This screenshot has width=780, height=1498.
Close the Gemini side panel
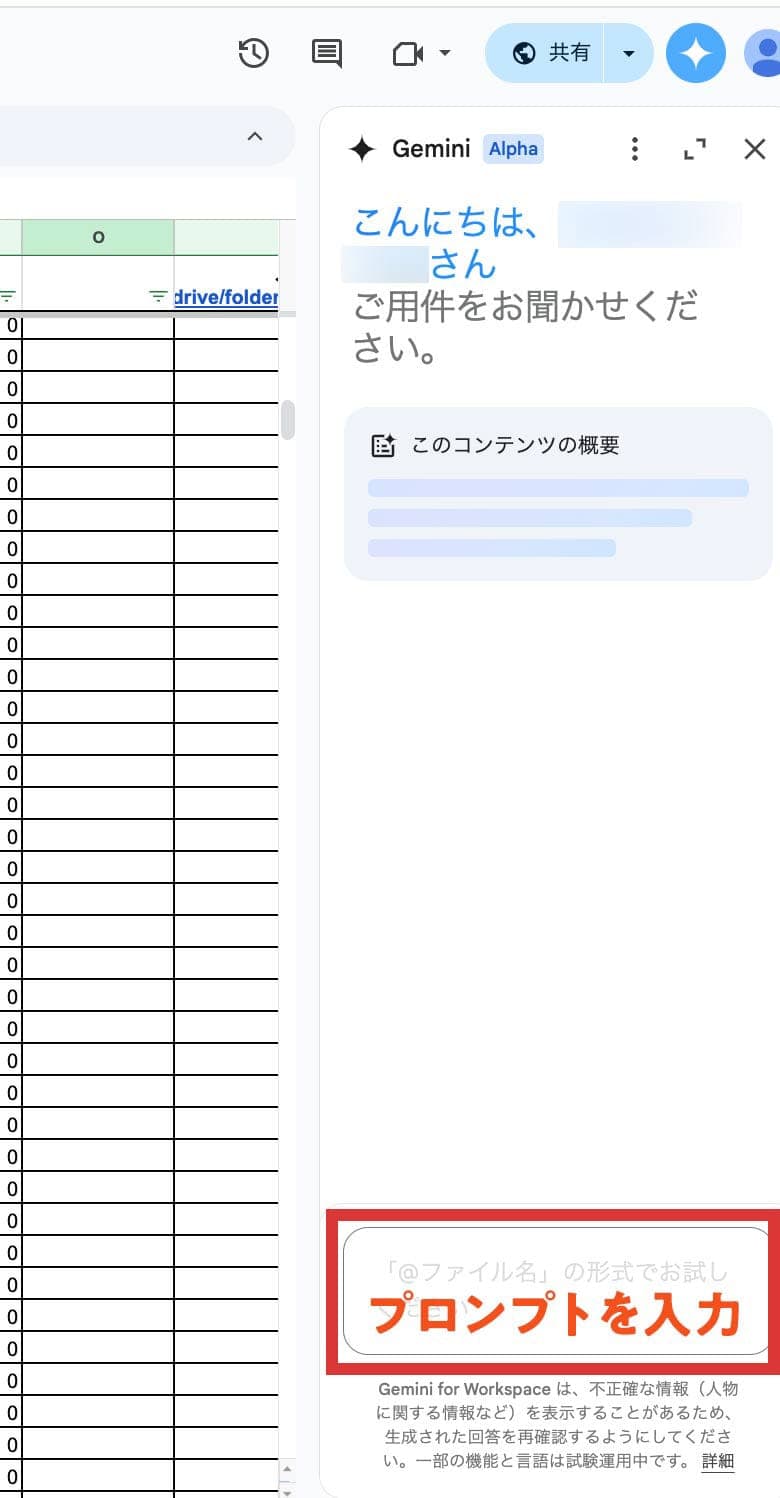click(x=755, y=150)
